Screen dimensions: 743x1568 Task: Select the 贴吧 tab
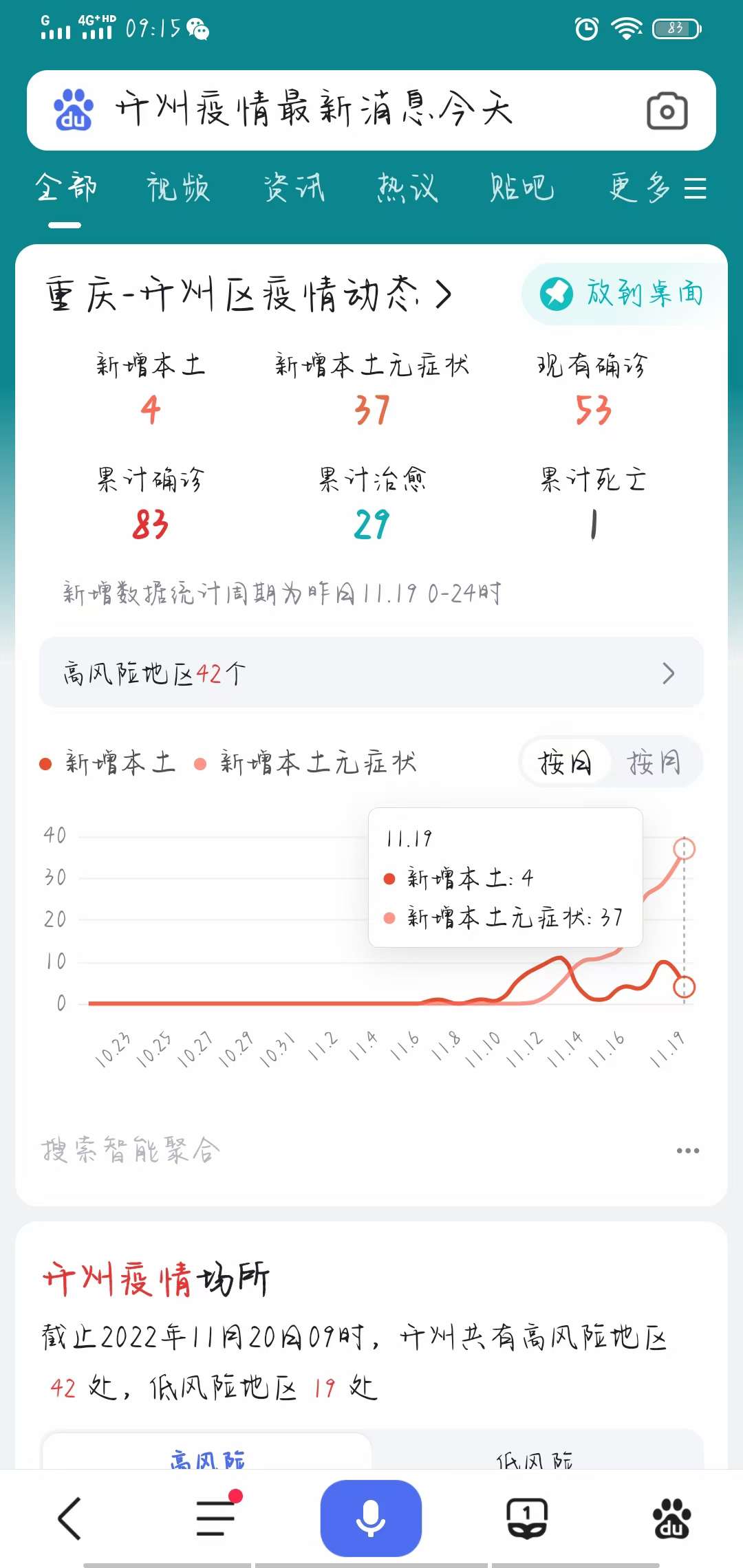(521, 188)
